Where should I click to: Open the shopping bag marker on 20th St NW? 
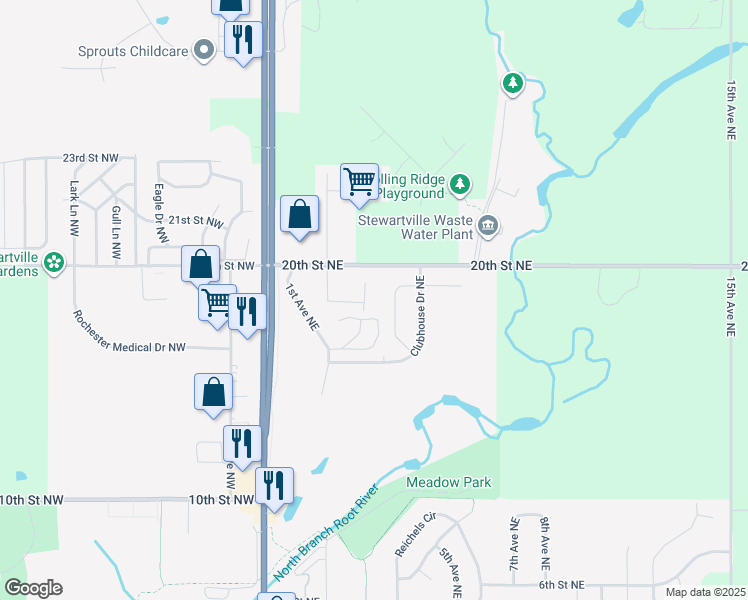(x=200, y=265)
